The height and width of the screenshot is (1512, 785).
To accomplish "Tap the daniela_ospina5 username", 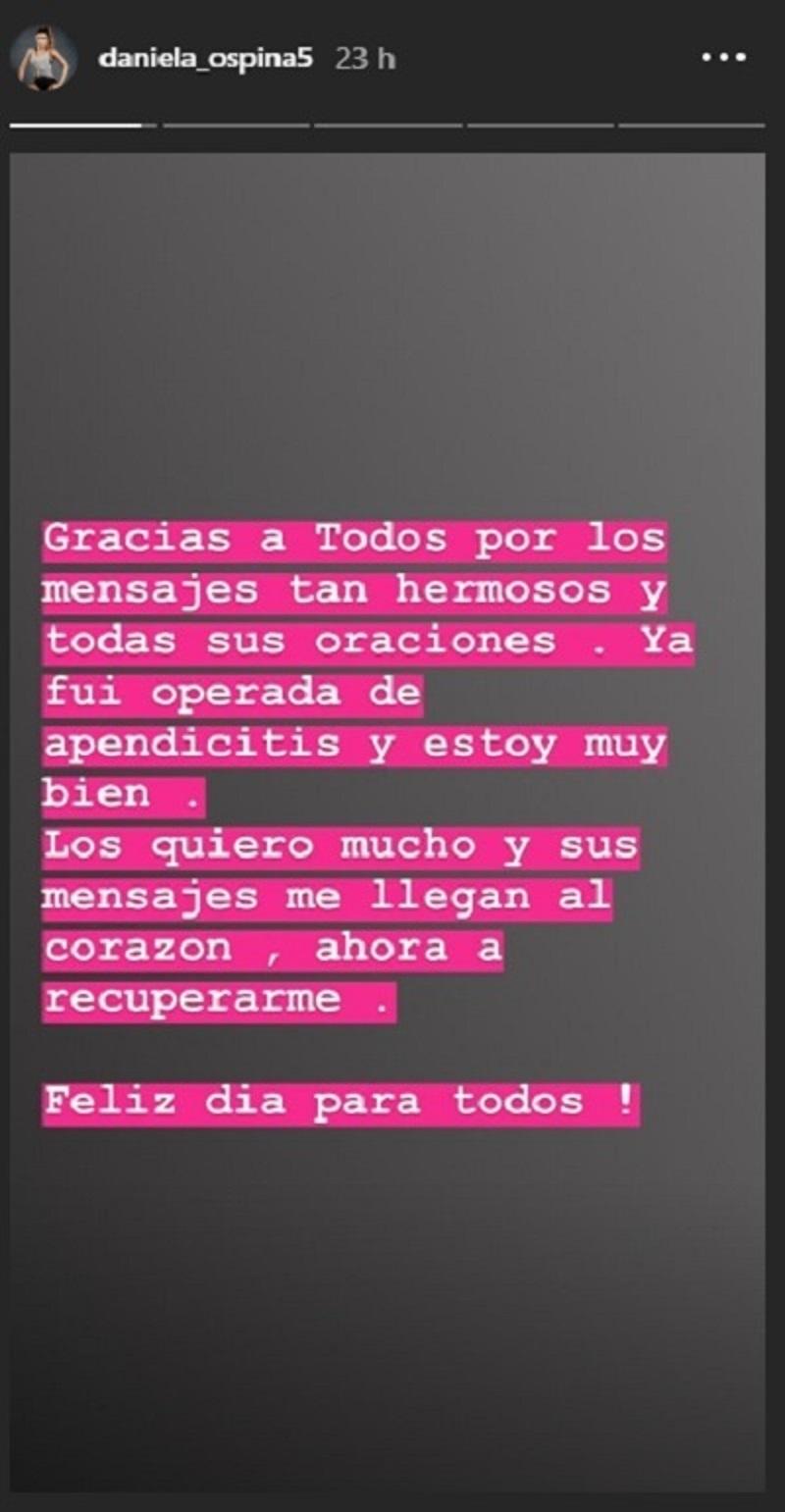I will [205, 59].
